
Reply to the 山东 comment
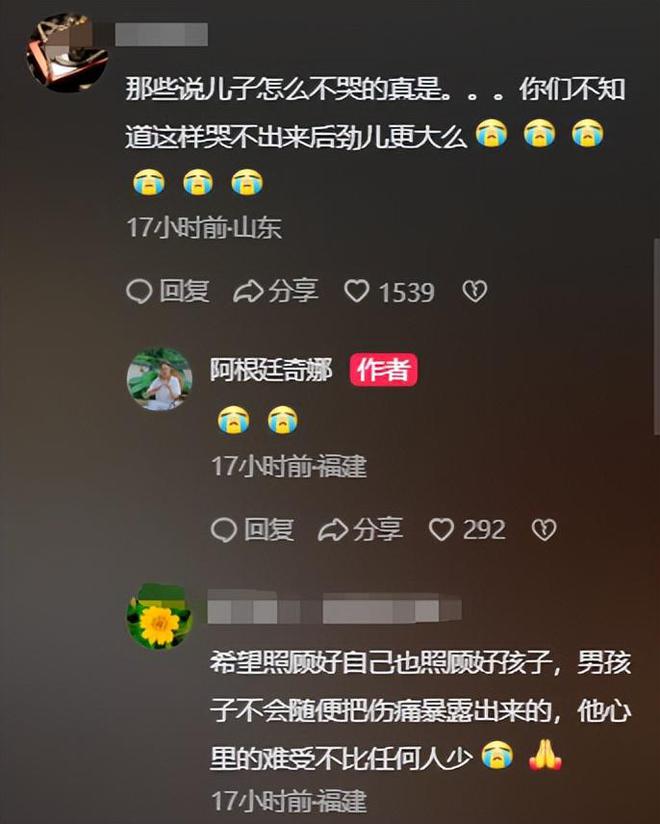pos(168,291)
